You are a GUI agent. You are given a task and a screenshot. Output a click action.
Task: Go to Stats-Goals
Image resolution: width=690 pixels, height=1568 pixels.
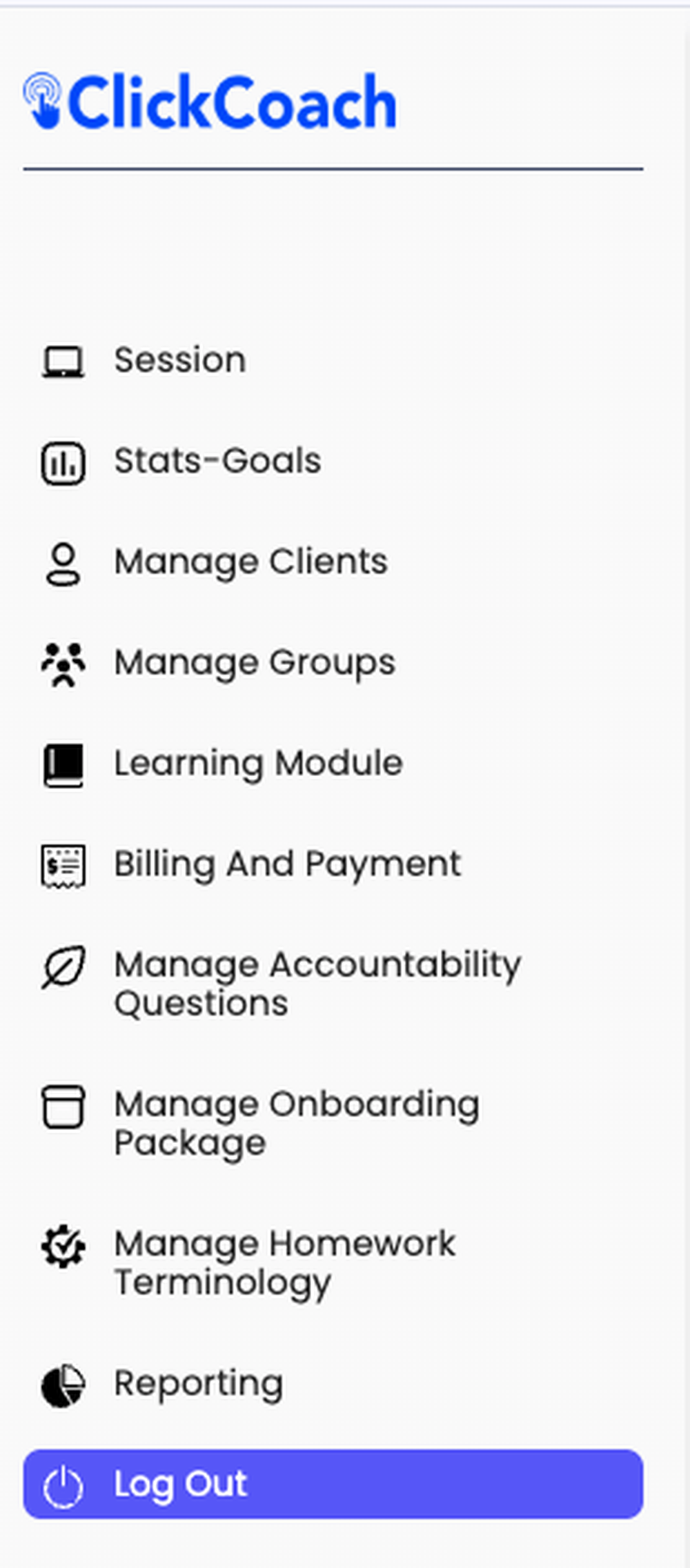point(217,461)
